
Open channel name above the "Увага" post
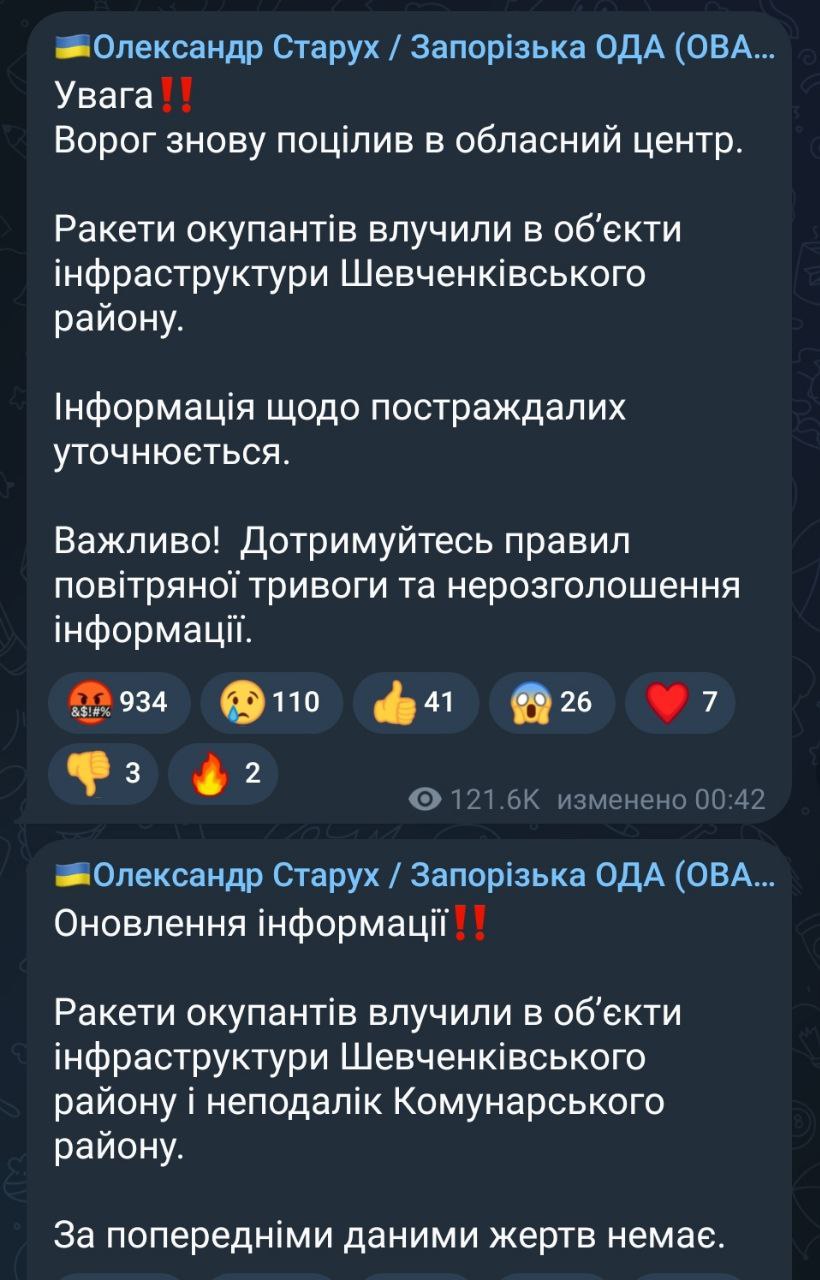click(414, 47)
